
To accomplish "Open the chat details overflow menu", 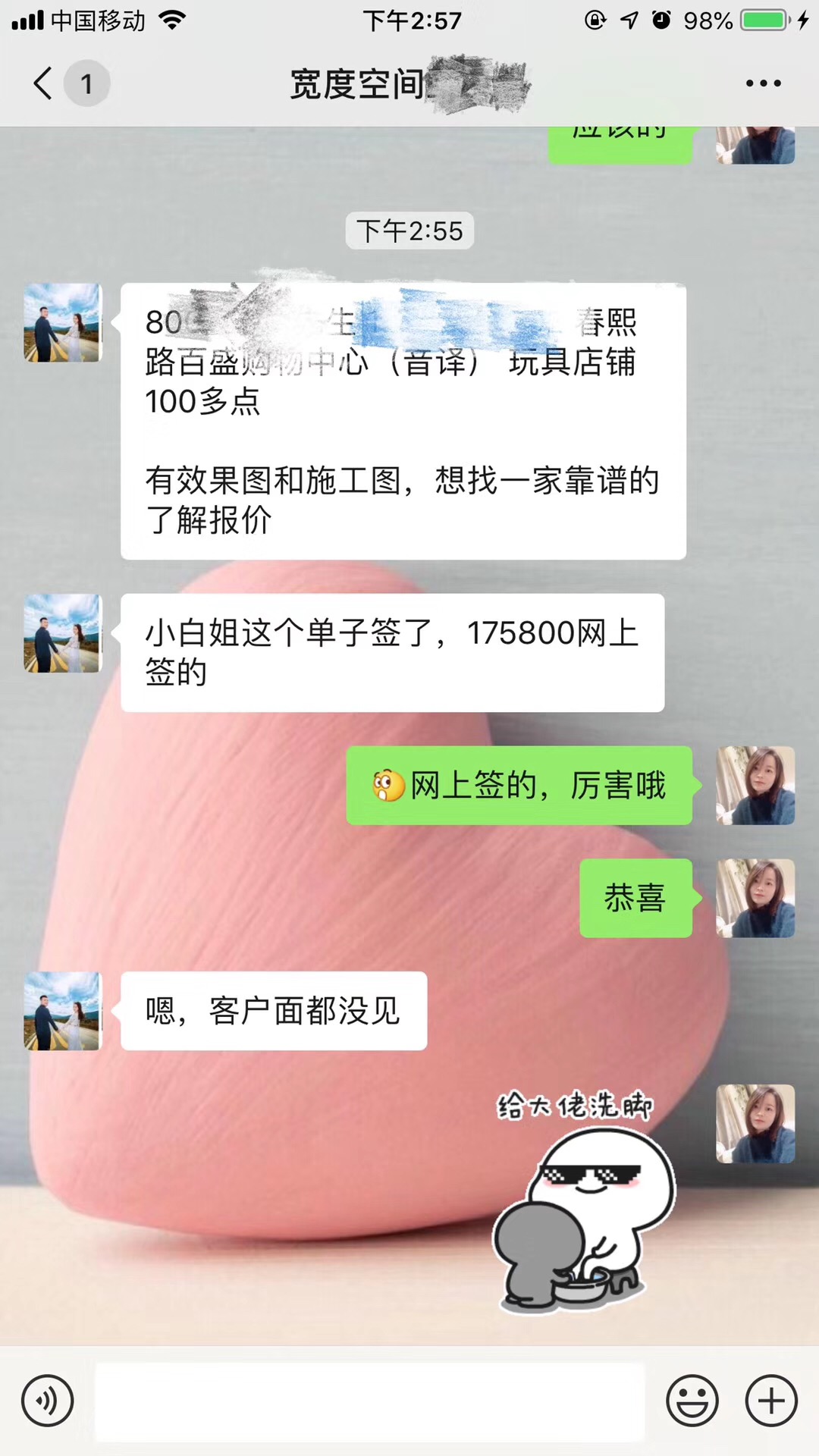I will coord(763,83).
